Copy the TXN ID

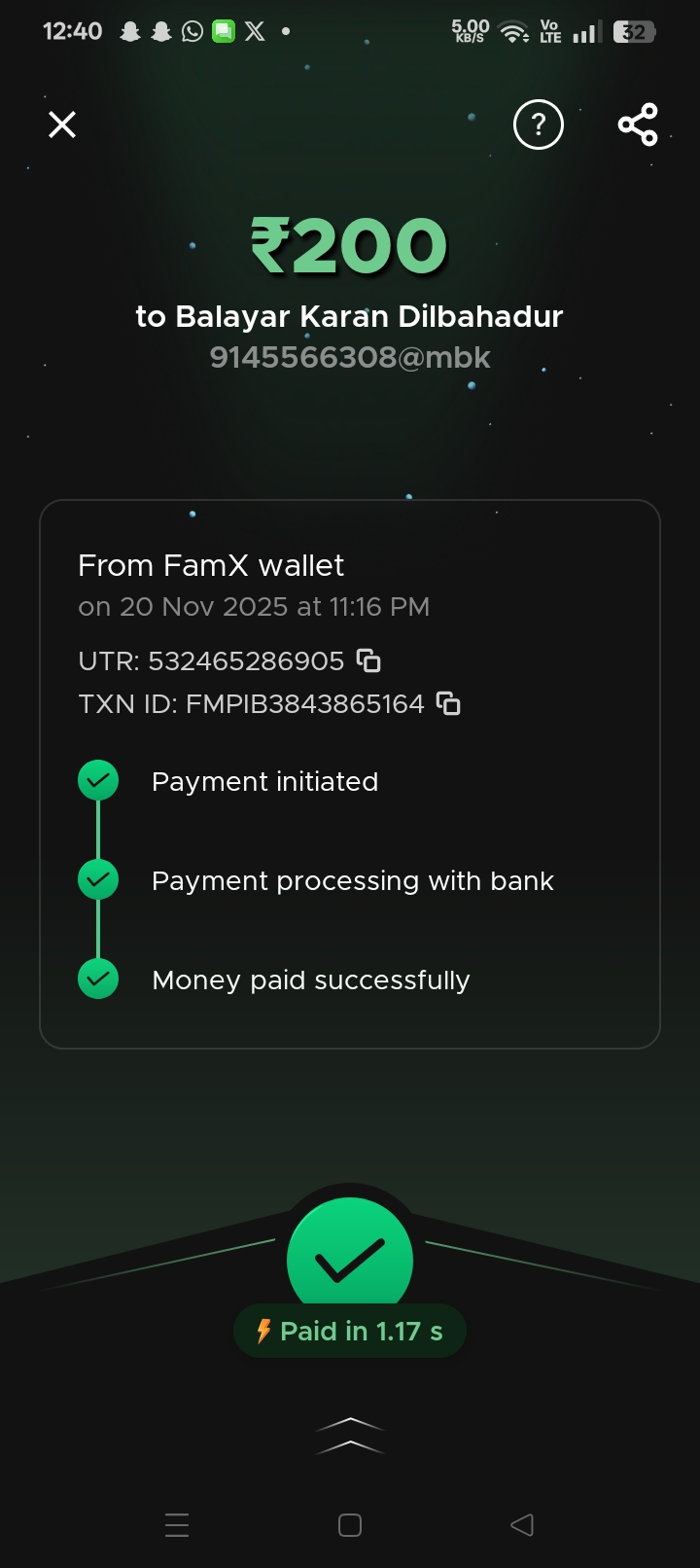(448, 703)
